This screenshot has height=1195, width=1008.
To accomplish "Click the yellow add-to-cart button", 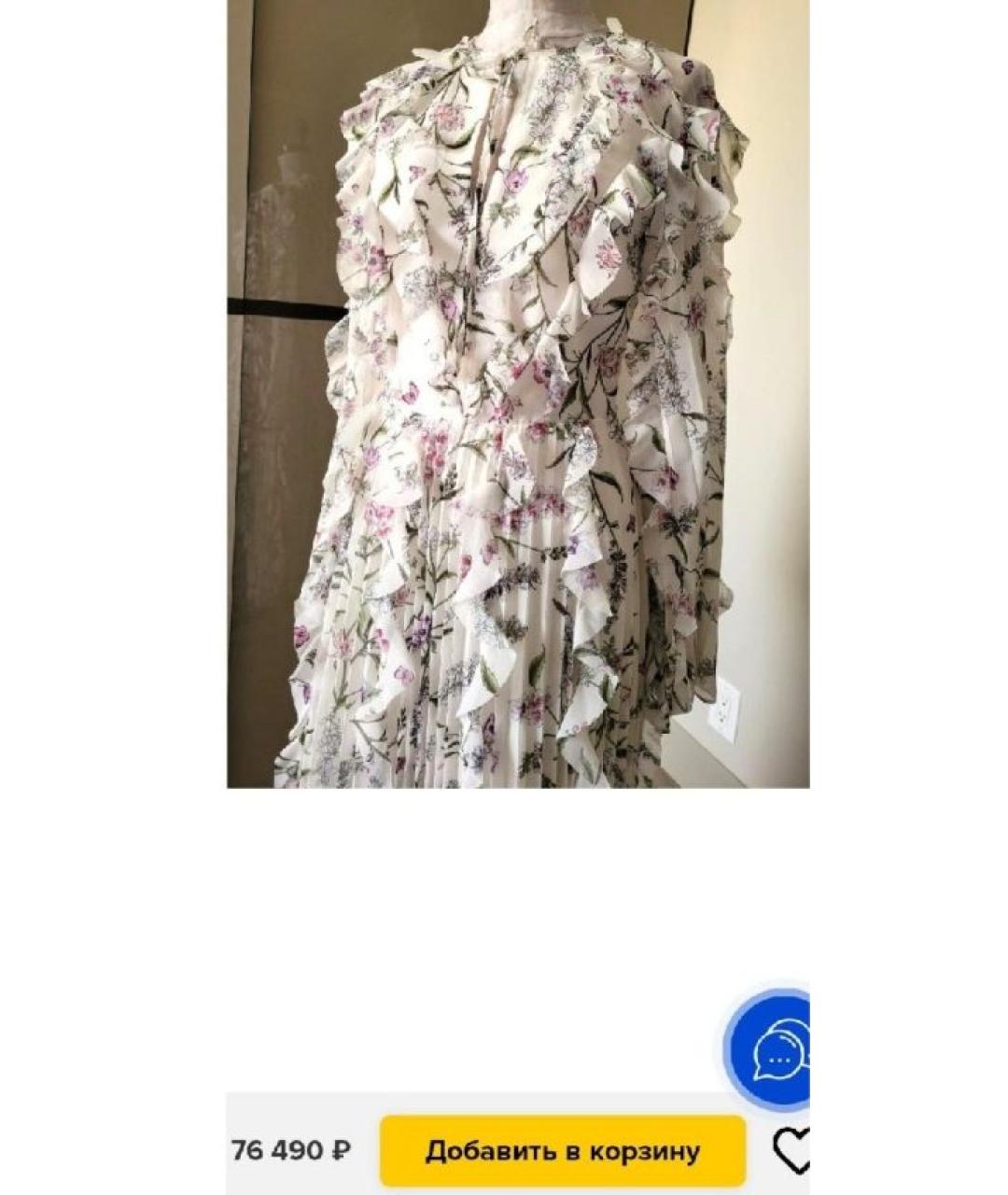I will coord(566,1150).
